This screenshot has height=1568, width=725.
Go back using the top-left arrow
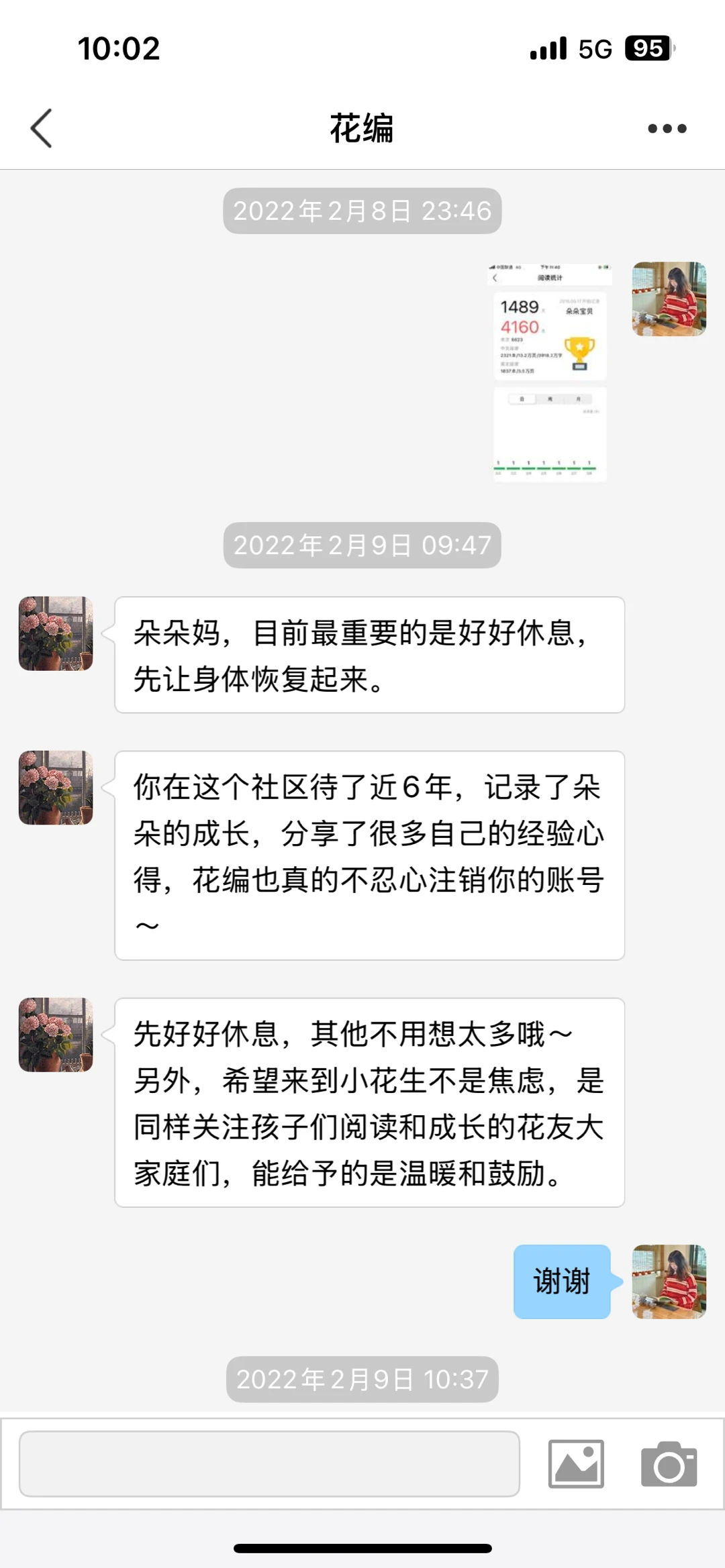(42, 128)
